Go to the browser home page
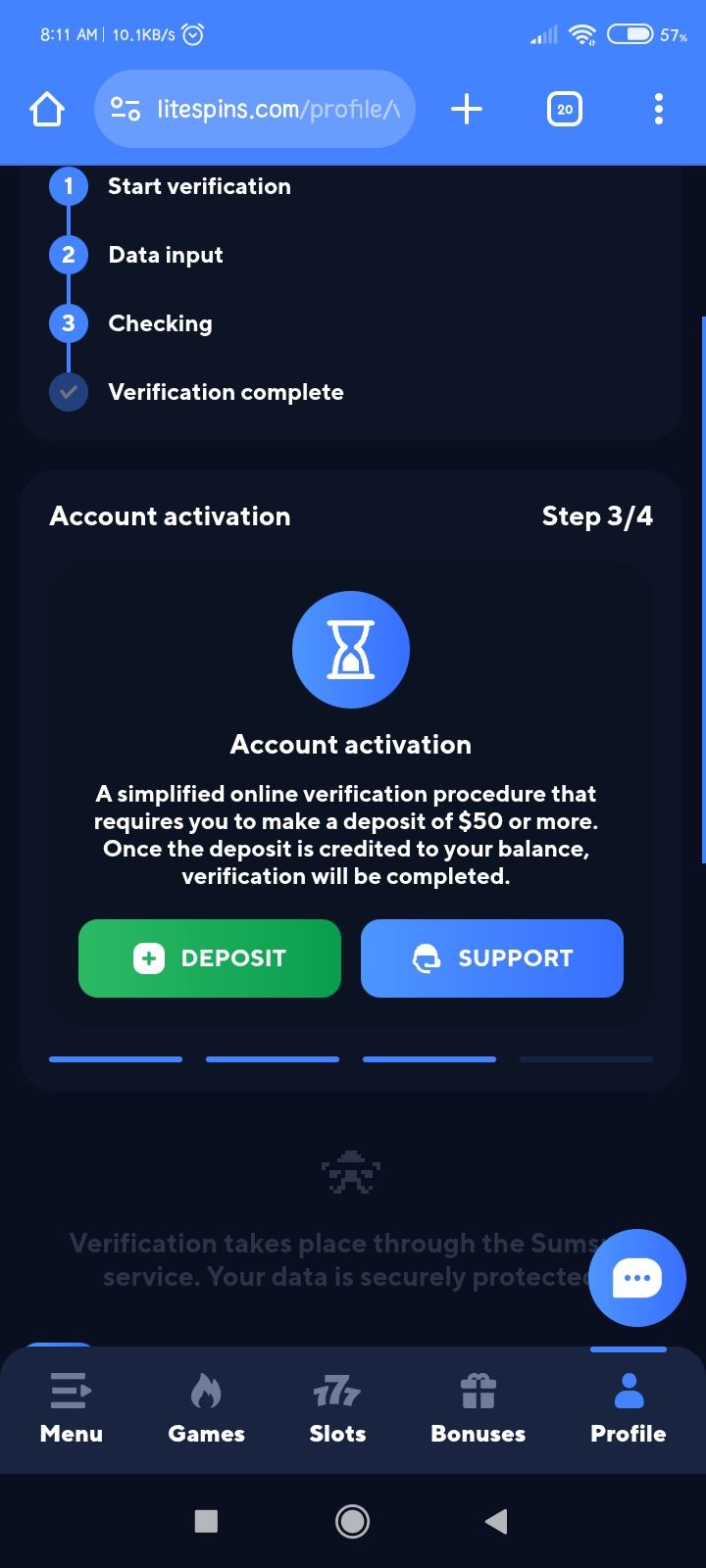706x1568 pixels. point(47,109)
